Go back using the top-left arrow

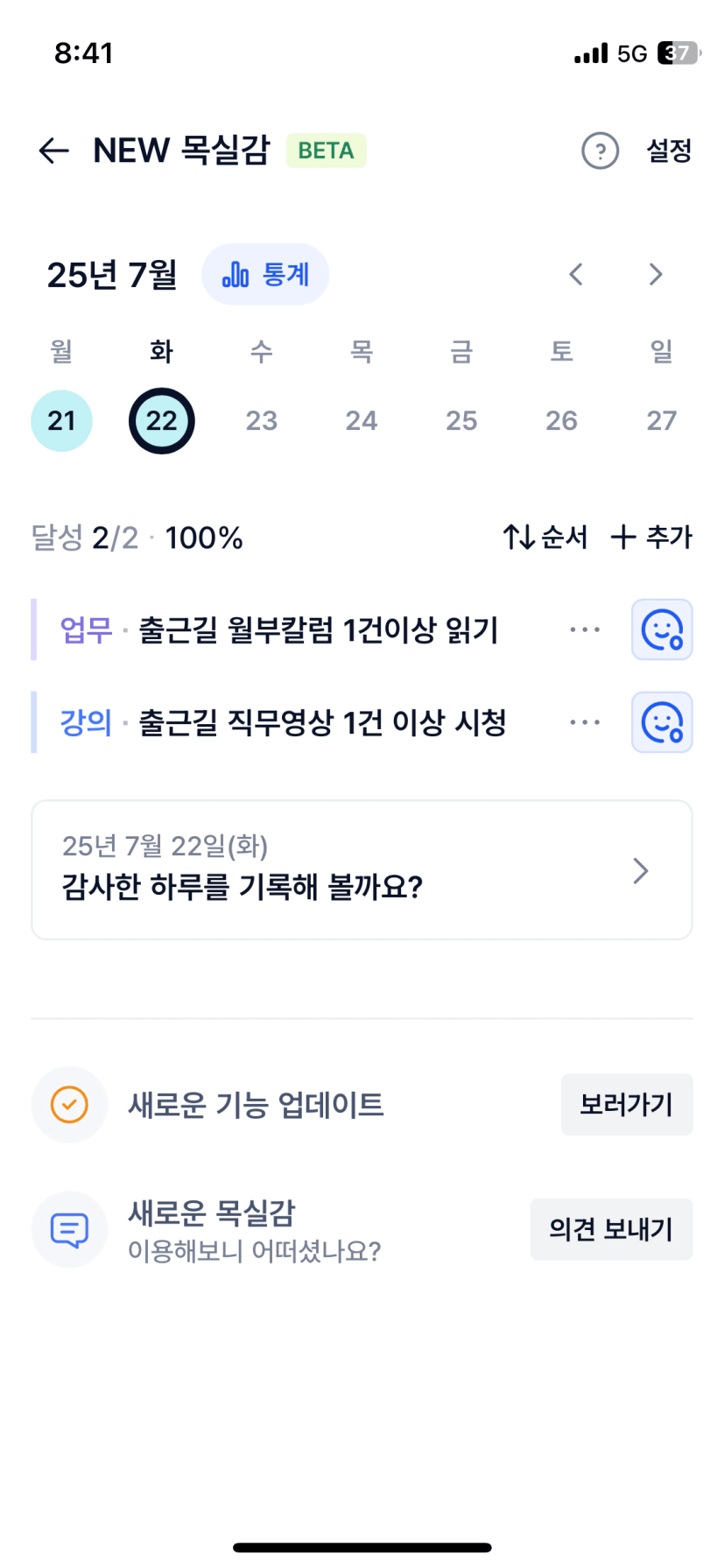click(53, 151)
